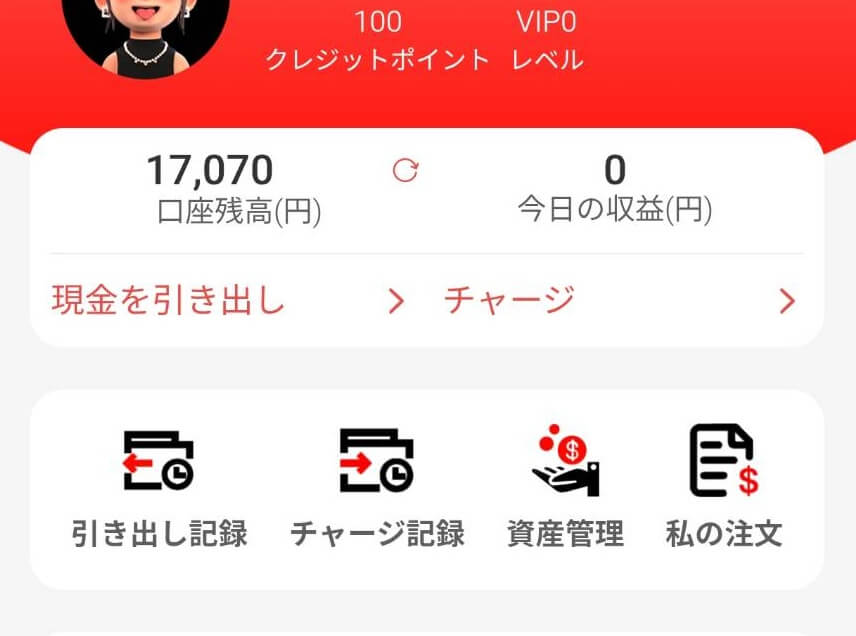This screenshot has height=636, width=856.
Task: Open 現金を引き出し to withdraw cash
Action: pyautogui.click(x=227, y=300)
